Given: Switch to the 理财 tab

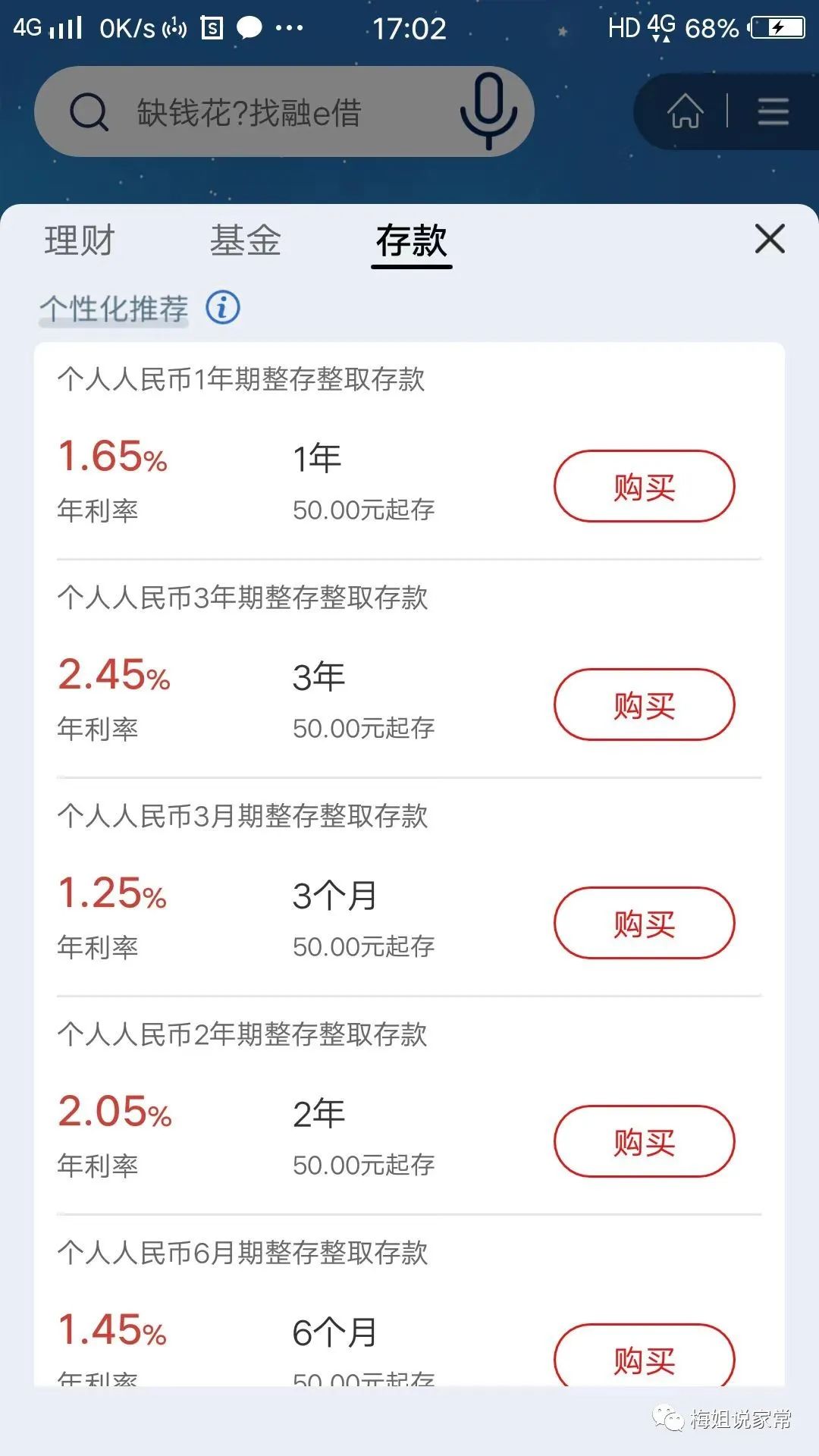Looking at the screenshot, I should 80,241.
